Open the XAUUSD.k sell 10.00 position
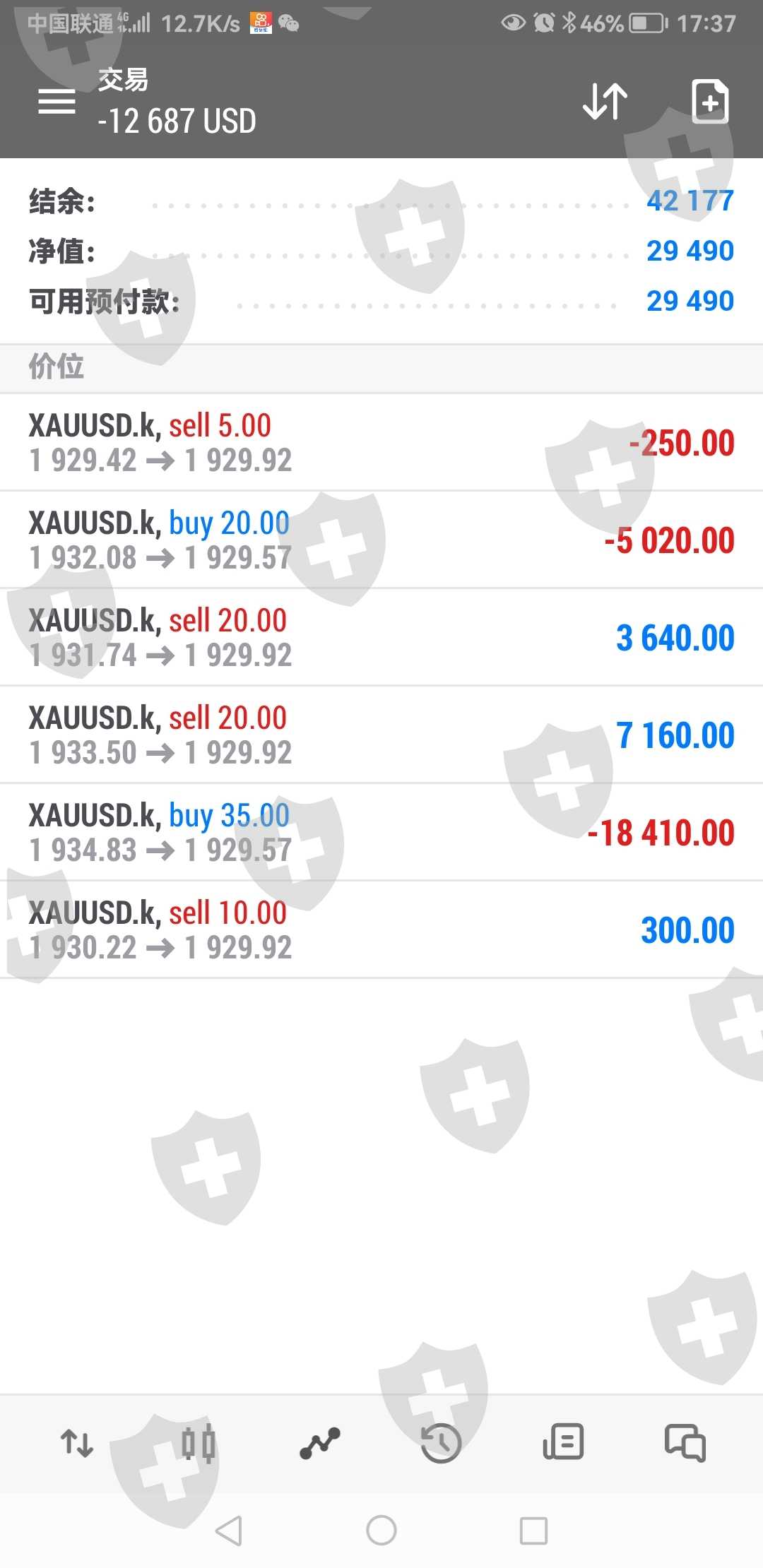Image resolution: width=763 pixels, height=1568 pixels. (x=381, y=930)
